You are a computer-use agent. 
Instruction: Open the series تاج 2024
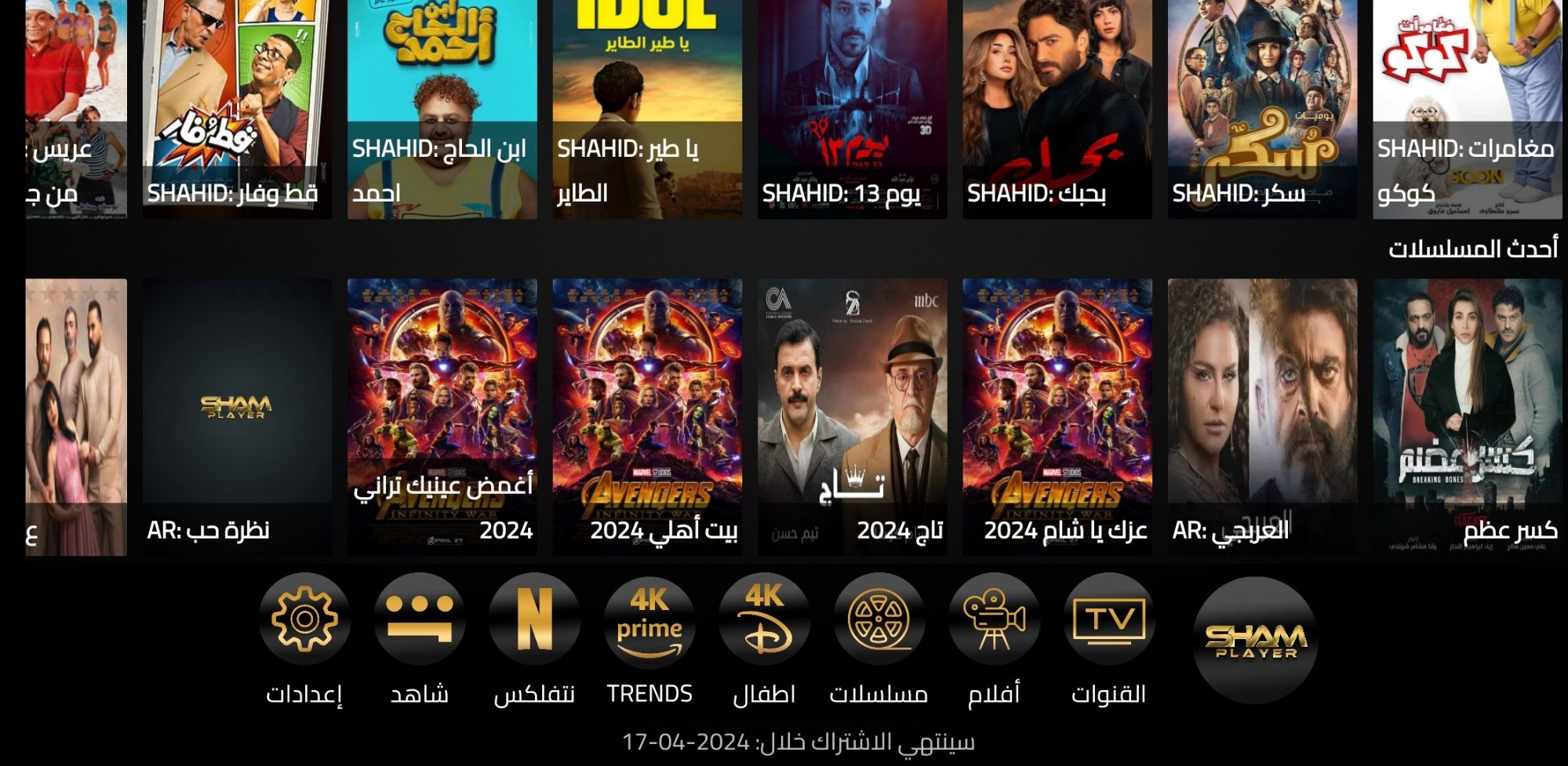pyautogui.click(x=852, y=417)
